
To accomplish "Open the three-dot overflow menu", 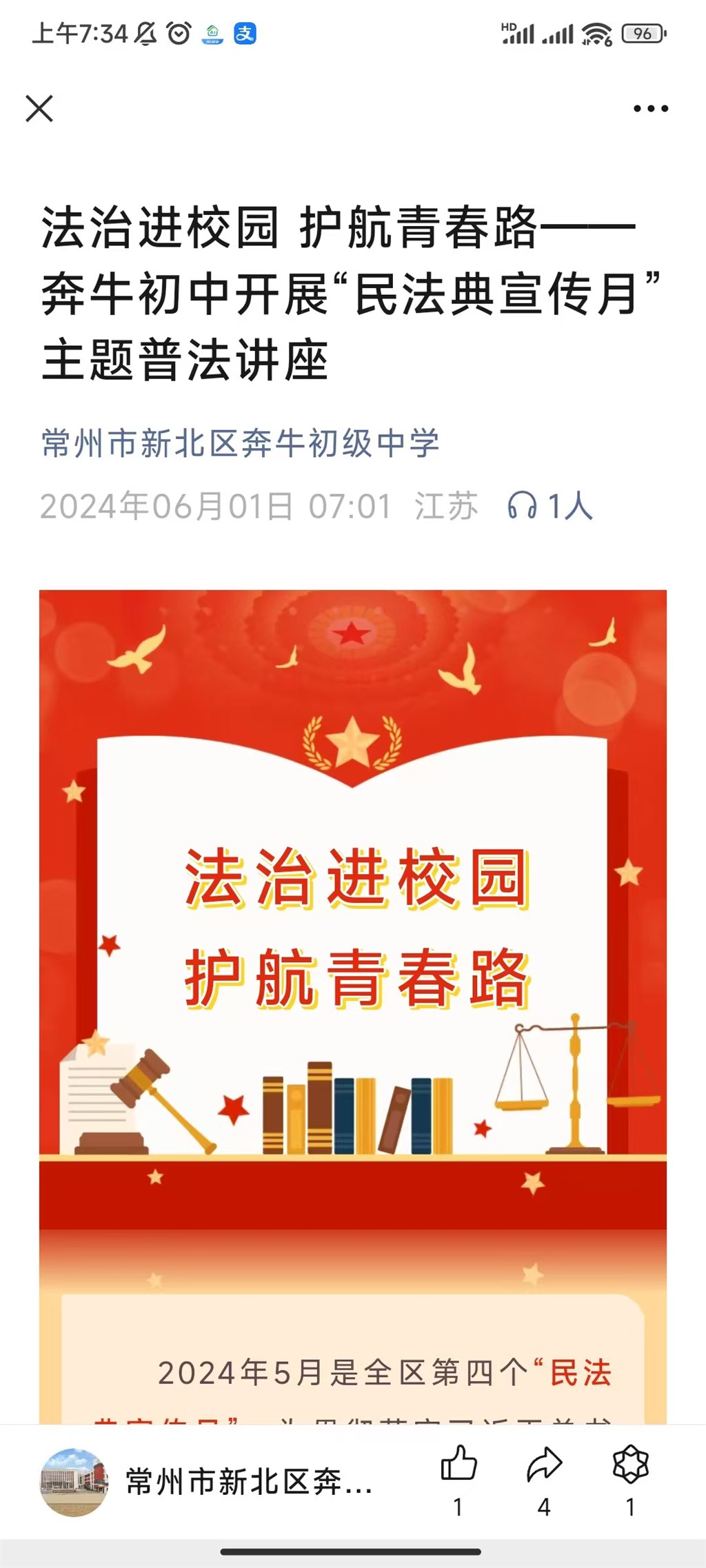I will click(651, 109).
